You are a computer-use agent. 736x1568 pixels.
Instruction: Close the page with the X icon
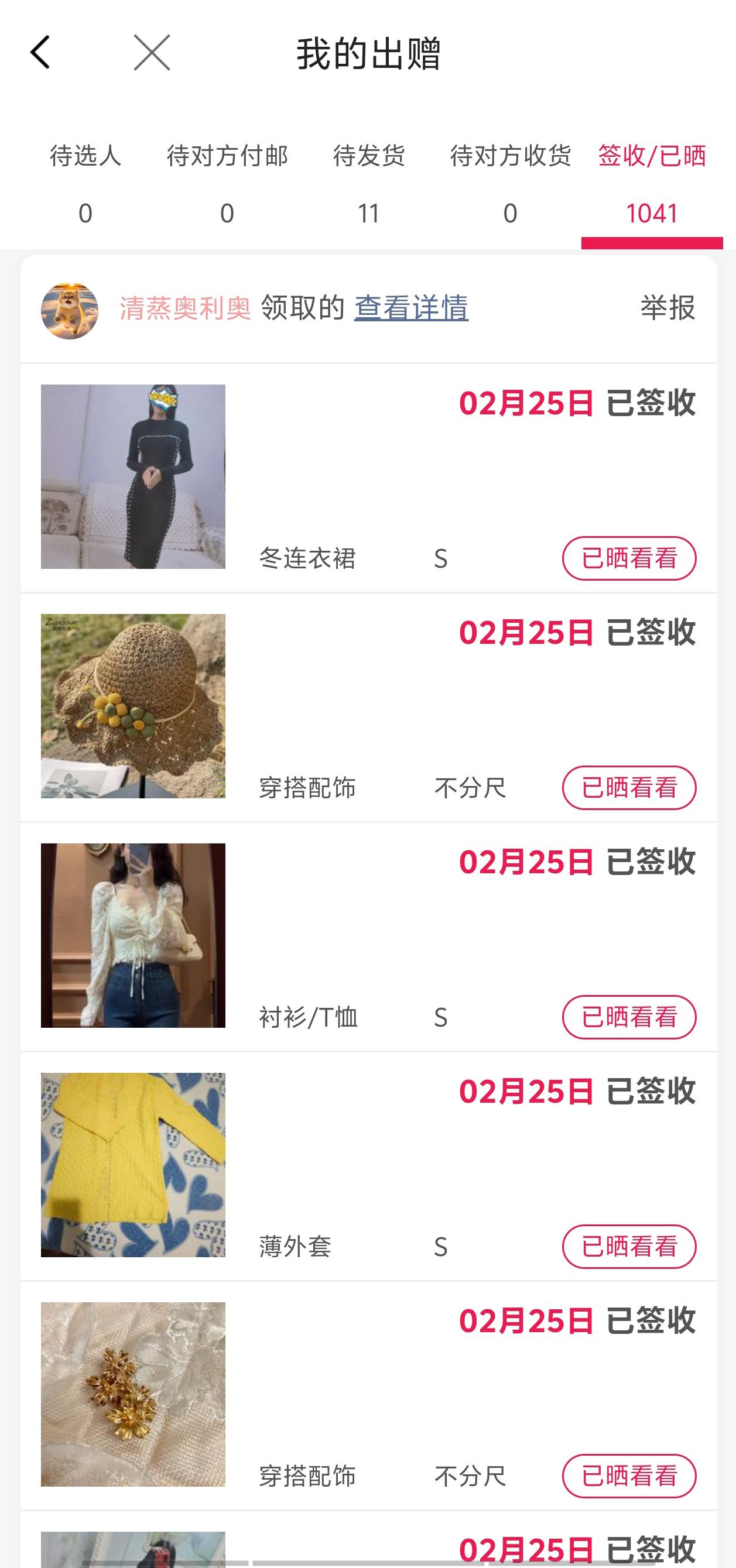pos(152,52)
